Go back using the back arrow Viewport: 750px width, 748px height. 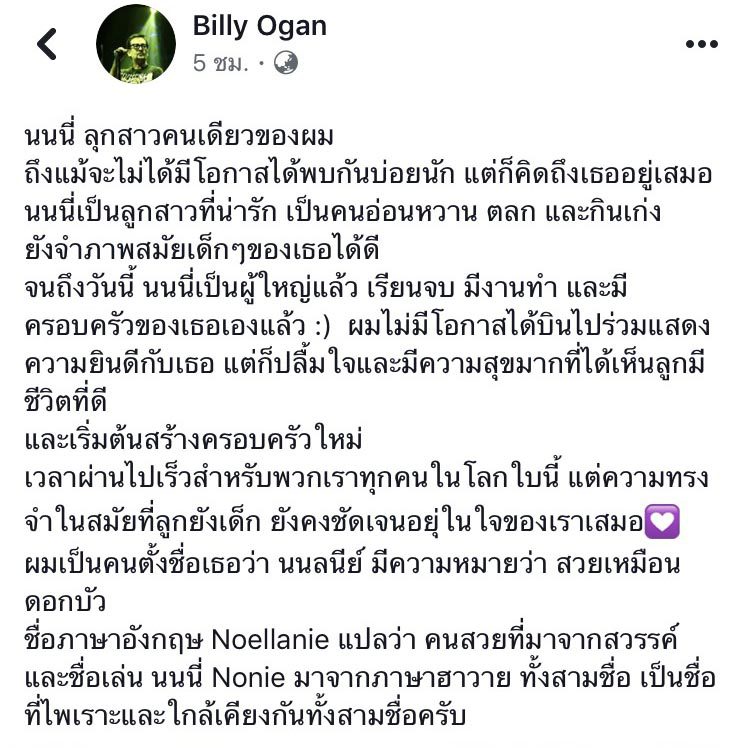[46, 44]
